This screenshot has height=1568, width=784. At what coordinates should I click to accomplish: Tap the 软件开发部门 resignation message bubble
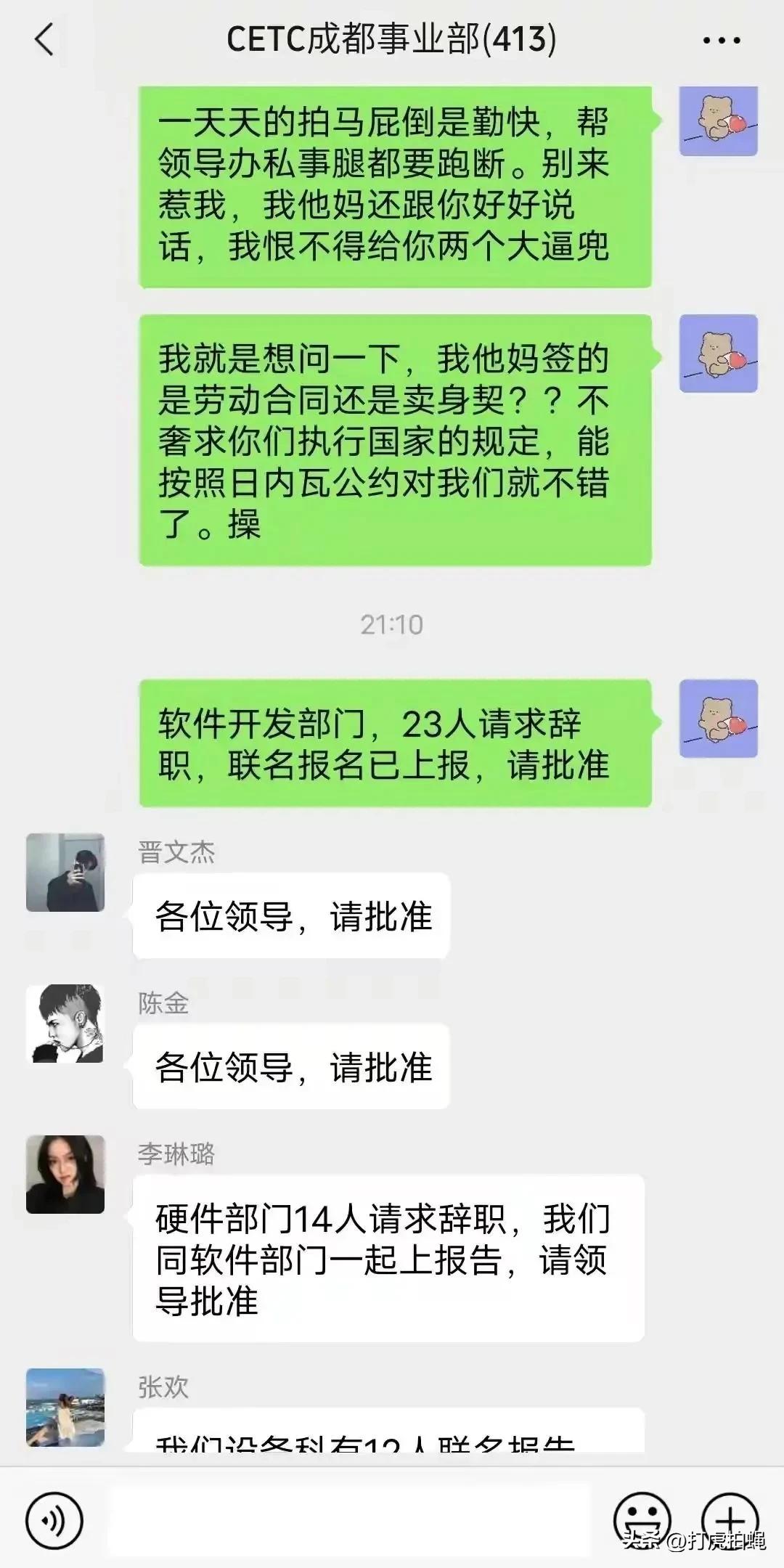click(x=396, y=740)
